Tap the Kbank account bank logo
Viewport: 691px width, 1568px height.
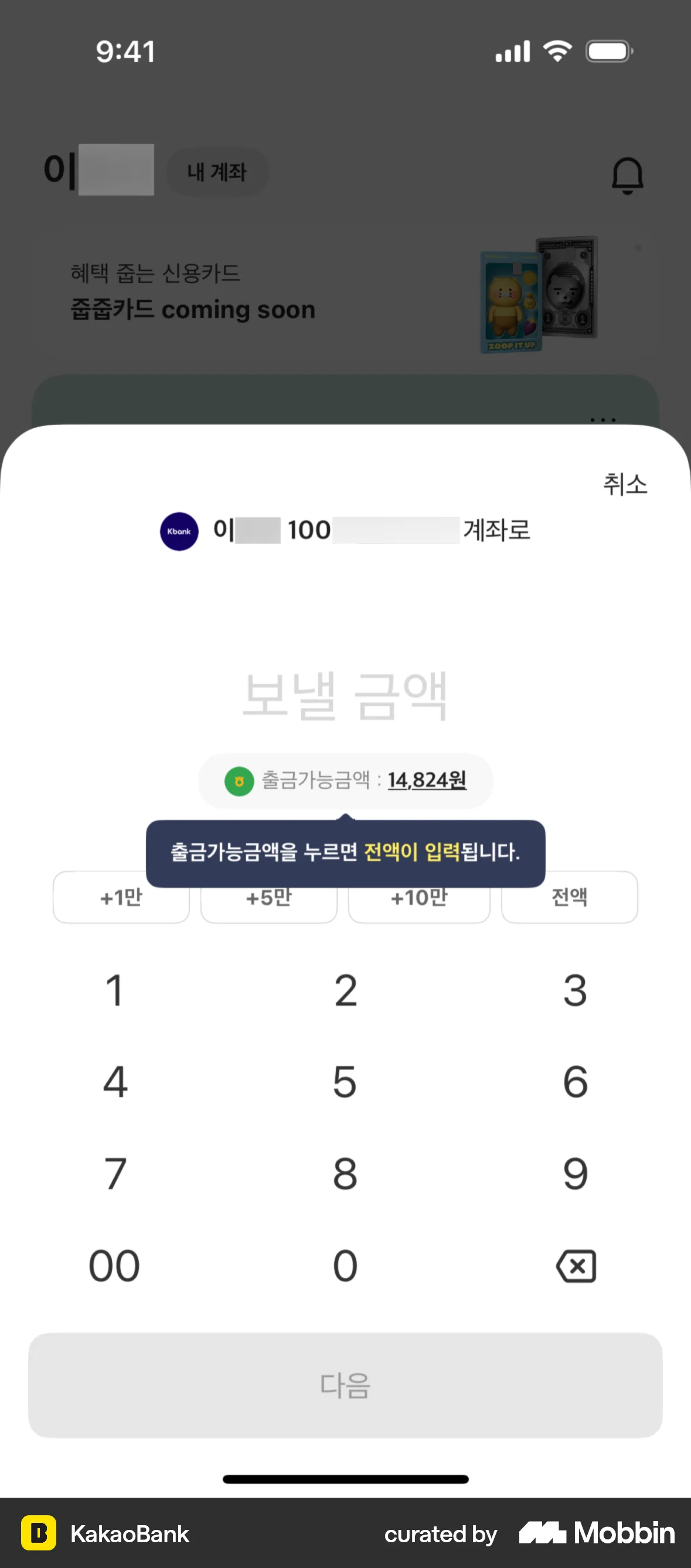tap(178, 531)
